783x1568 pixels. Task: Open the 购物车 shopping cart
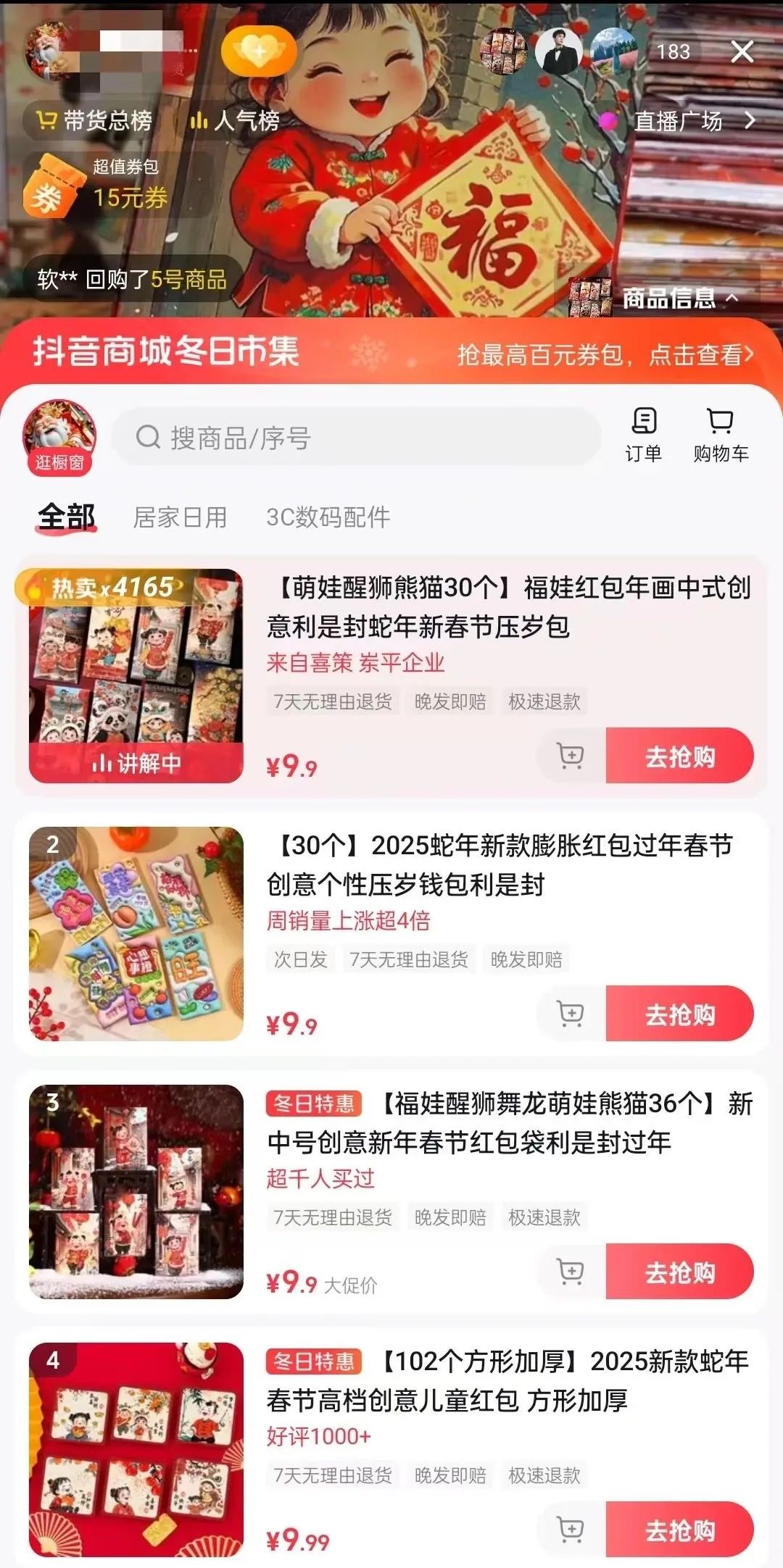(x=721, y=435)
